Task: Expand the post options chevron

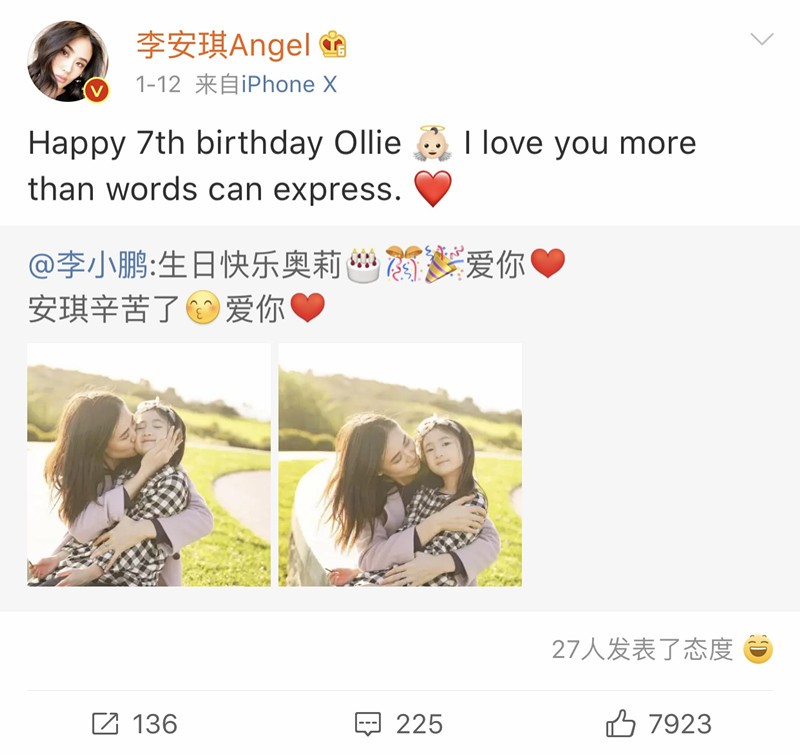Action: 762,40
